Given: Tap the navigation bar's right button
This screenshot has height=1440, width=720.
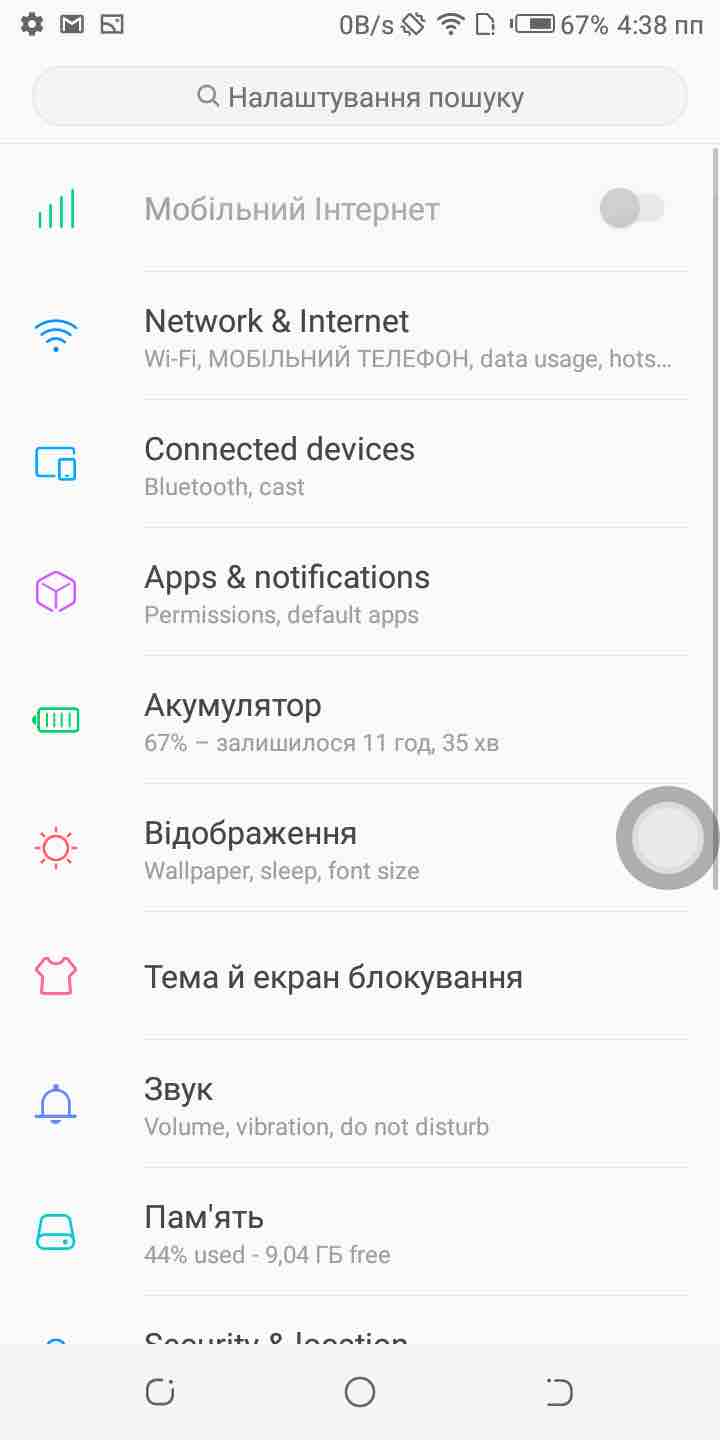Looking at the screenshot, I should 559,1391.
